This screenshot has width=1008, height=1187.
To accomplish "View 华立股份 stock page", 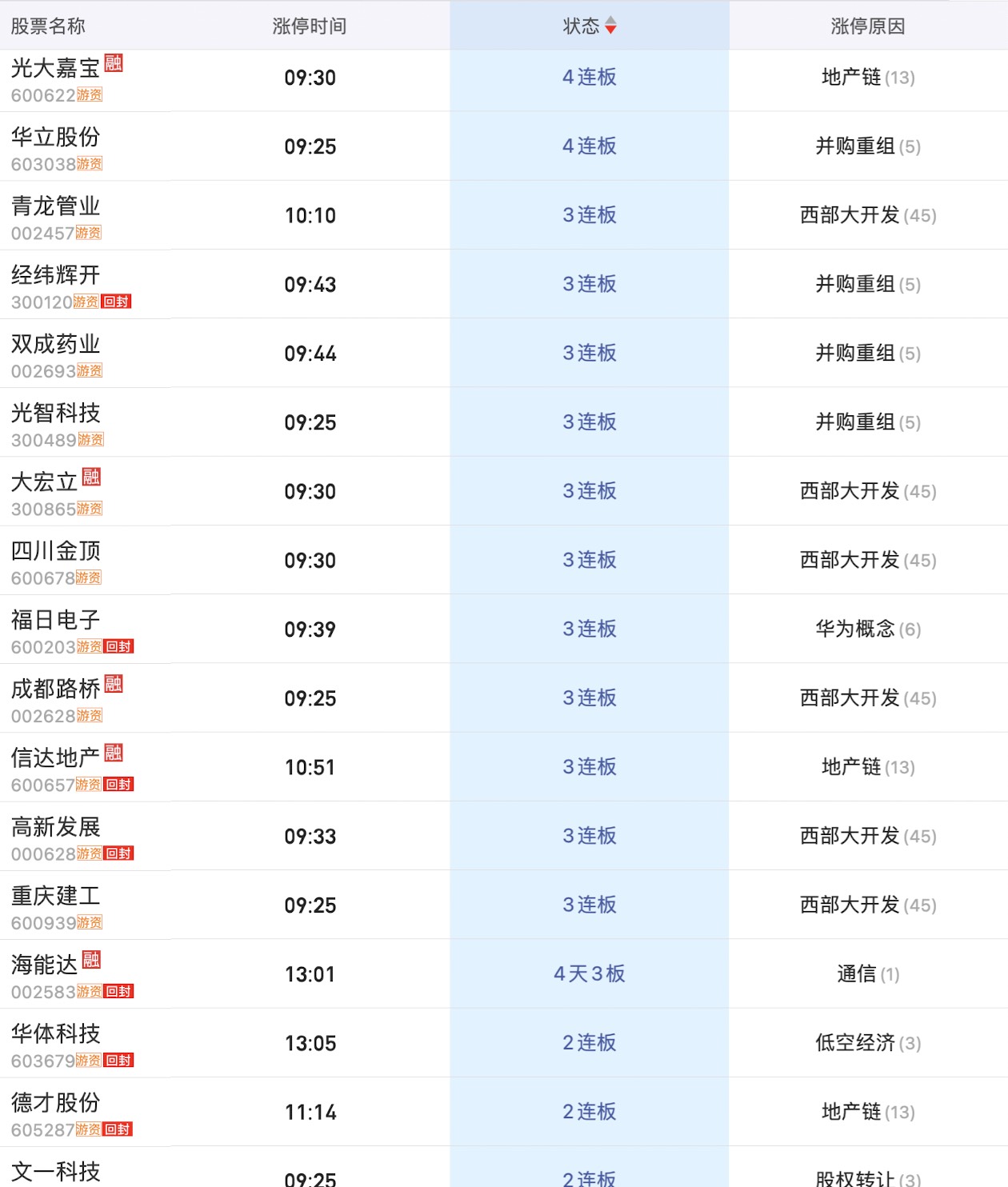I will click(55, 138).
